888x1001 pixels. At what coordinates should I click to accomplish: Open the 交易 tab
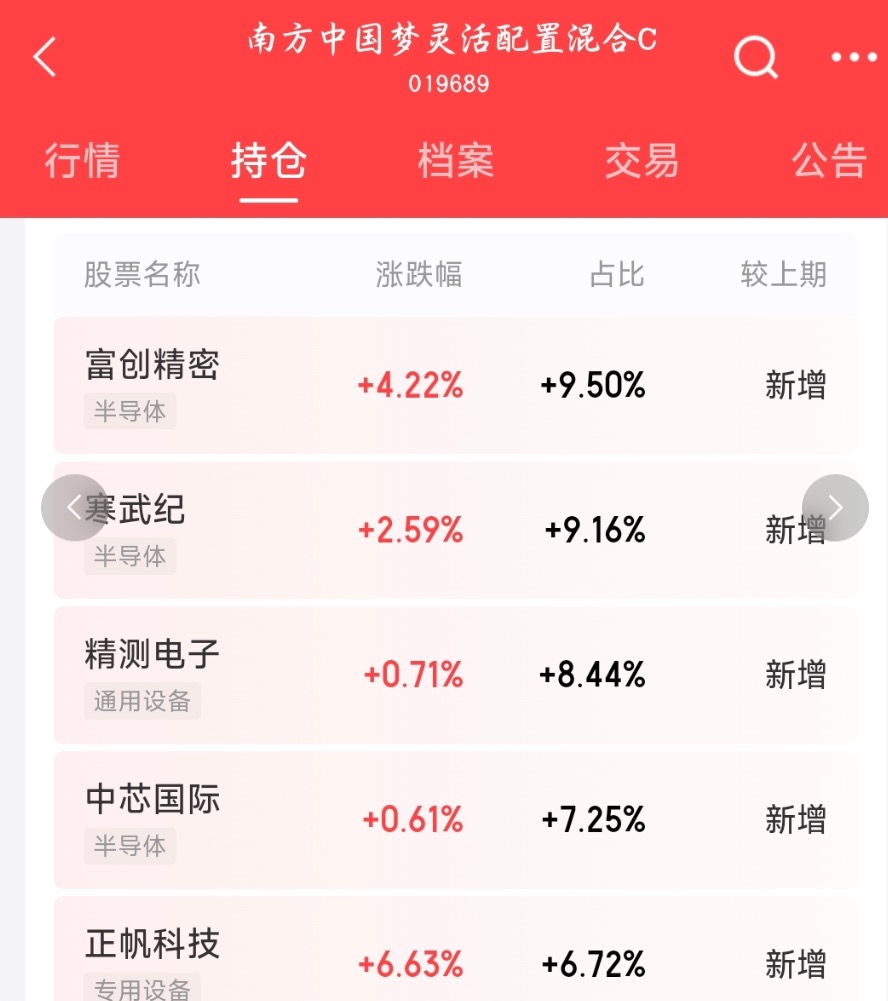click(642, 160)
